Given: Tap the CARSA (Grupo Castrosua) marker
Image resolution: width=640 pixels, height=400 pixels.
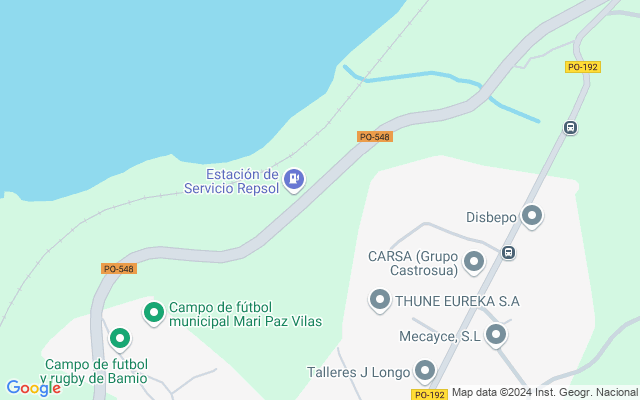Looking at the screenshot, I should (x=474, y=262).
